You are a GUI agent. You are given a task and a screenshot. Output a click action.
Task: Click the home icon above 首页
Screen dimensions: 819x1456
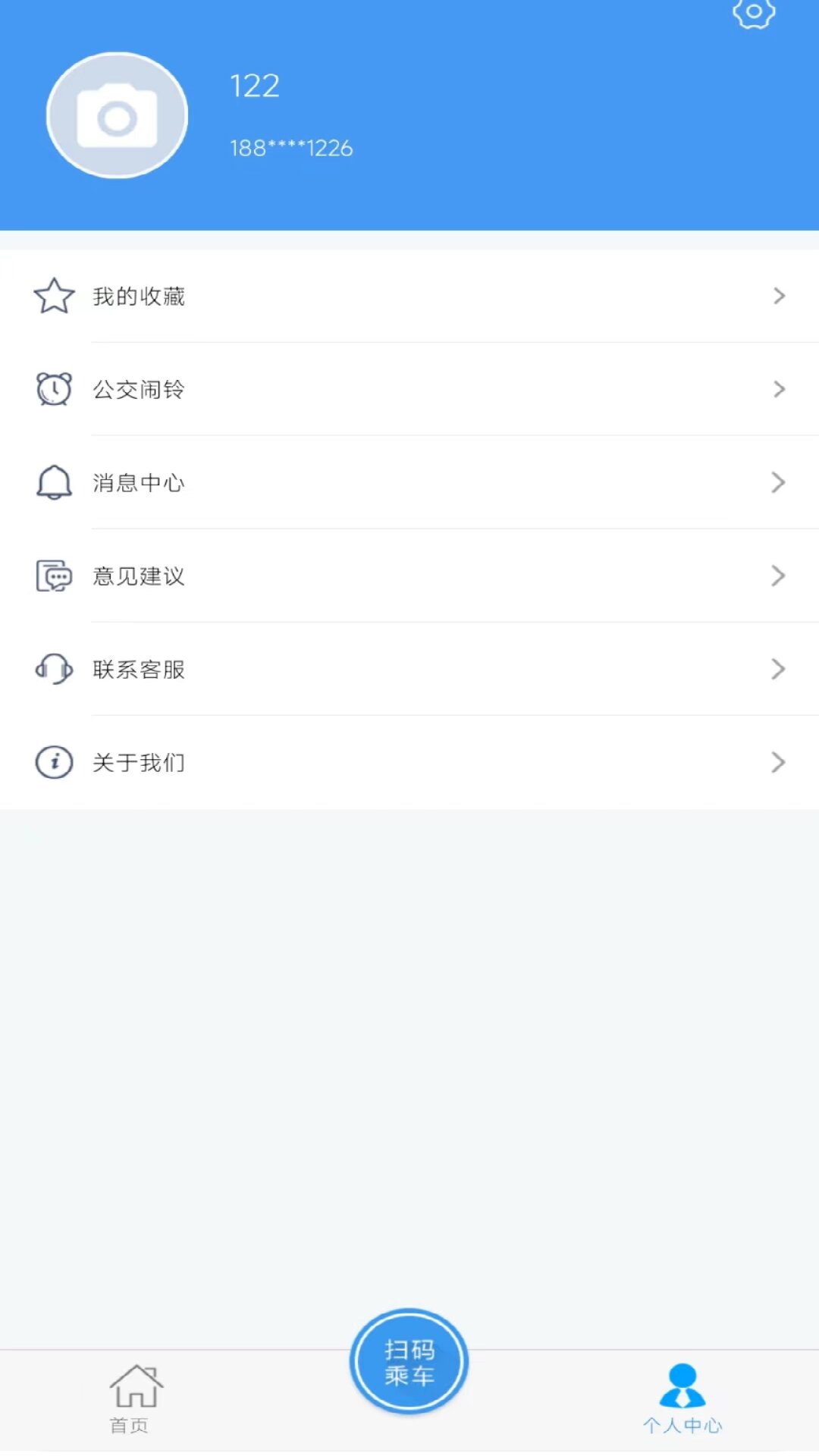[135, 1382]
